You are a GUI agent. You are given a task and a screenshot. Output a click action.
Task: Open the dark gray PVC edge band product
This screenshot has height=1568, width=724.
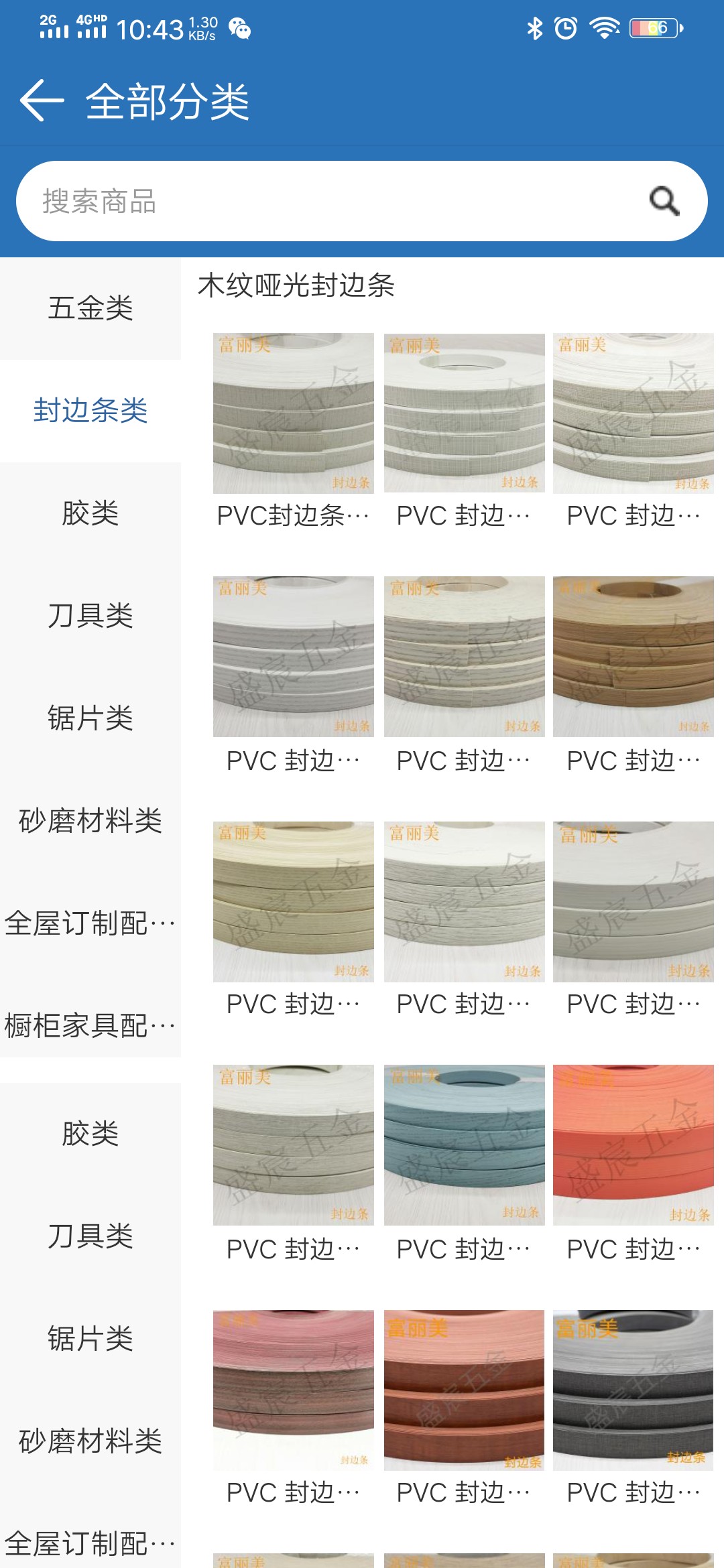tap(633, 1409)
